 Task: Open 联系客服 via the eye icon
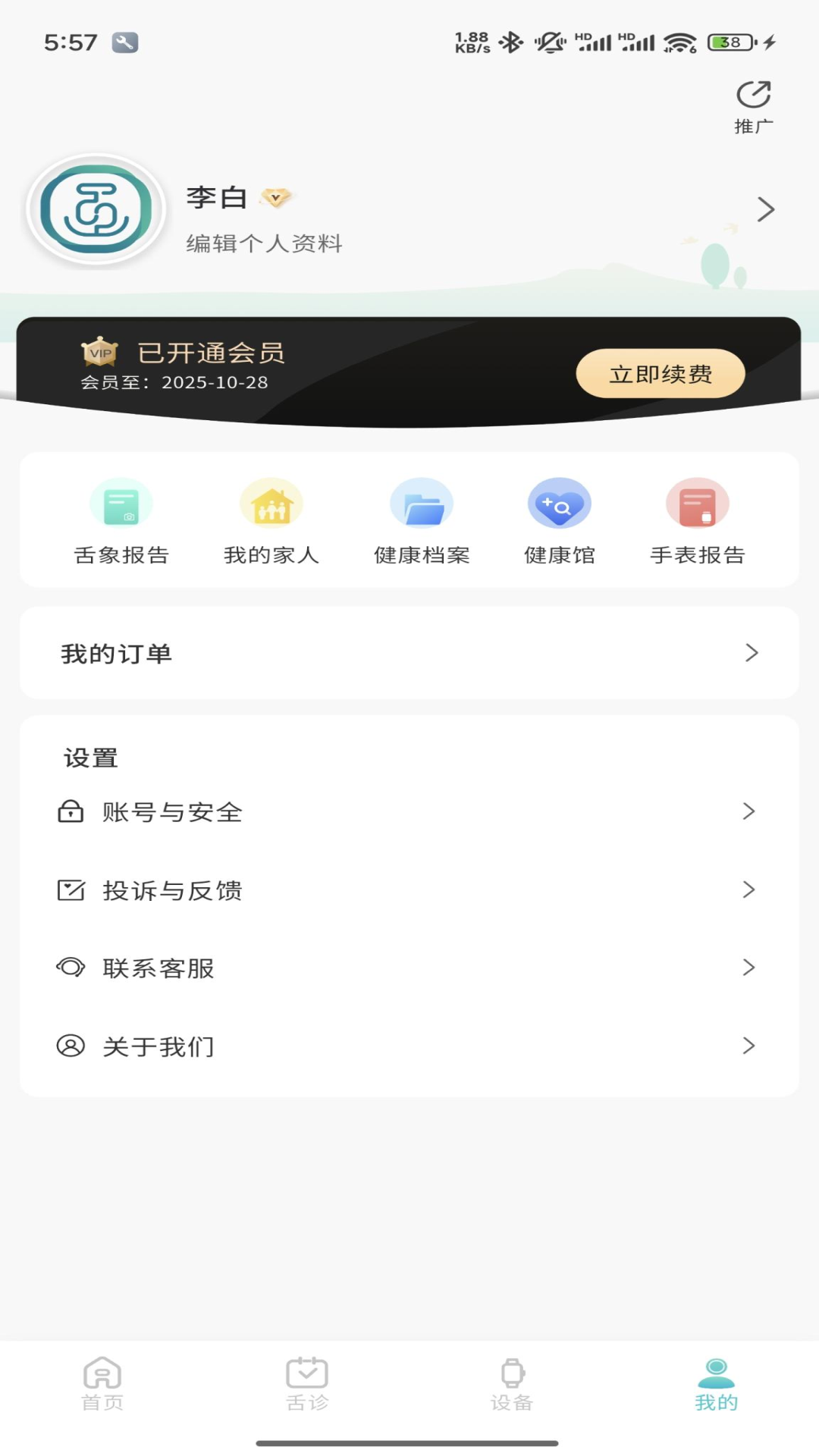pos(71,968)
